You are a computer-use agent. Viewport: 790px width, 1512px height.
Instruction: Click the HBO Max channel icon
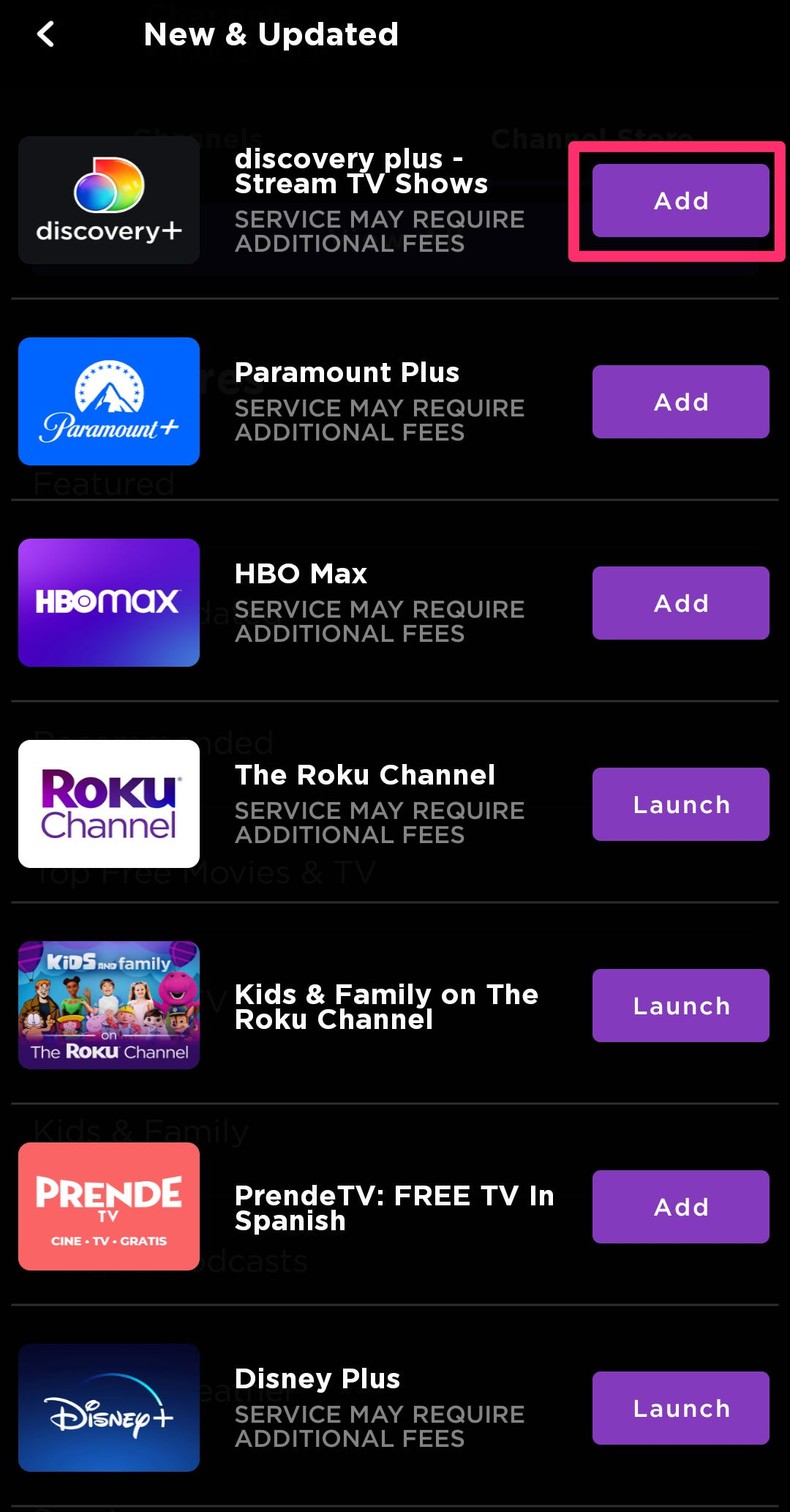tap(108, 602)
